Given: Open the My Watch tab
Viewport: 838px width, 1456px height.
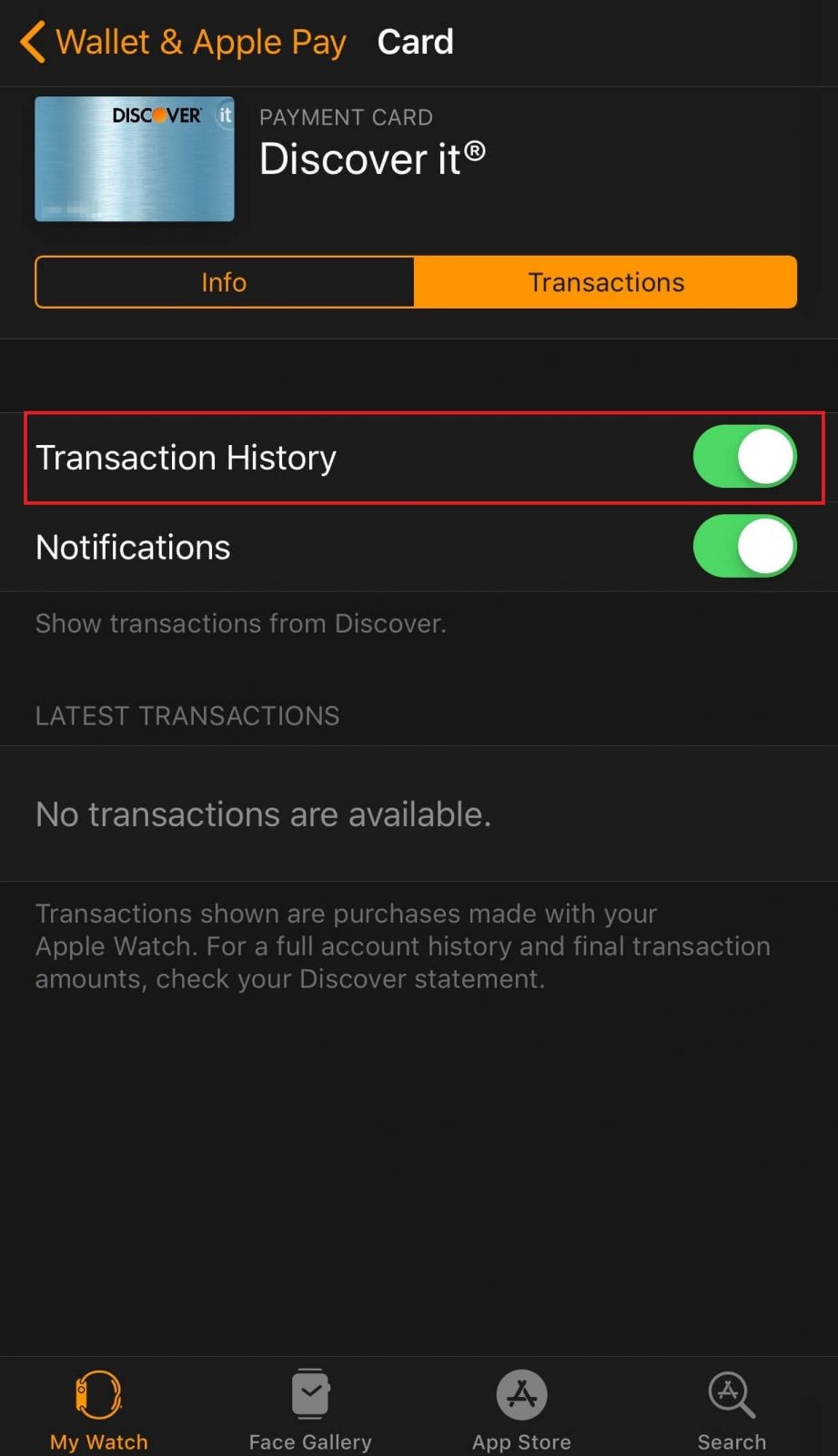Looking at the screenshot, I should 98,1410.
